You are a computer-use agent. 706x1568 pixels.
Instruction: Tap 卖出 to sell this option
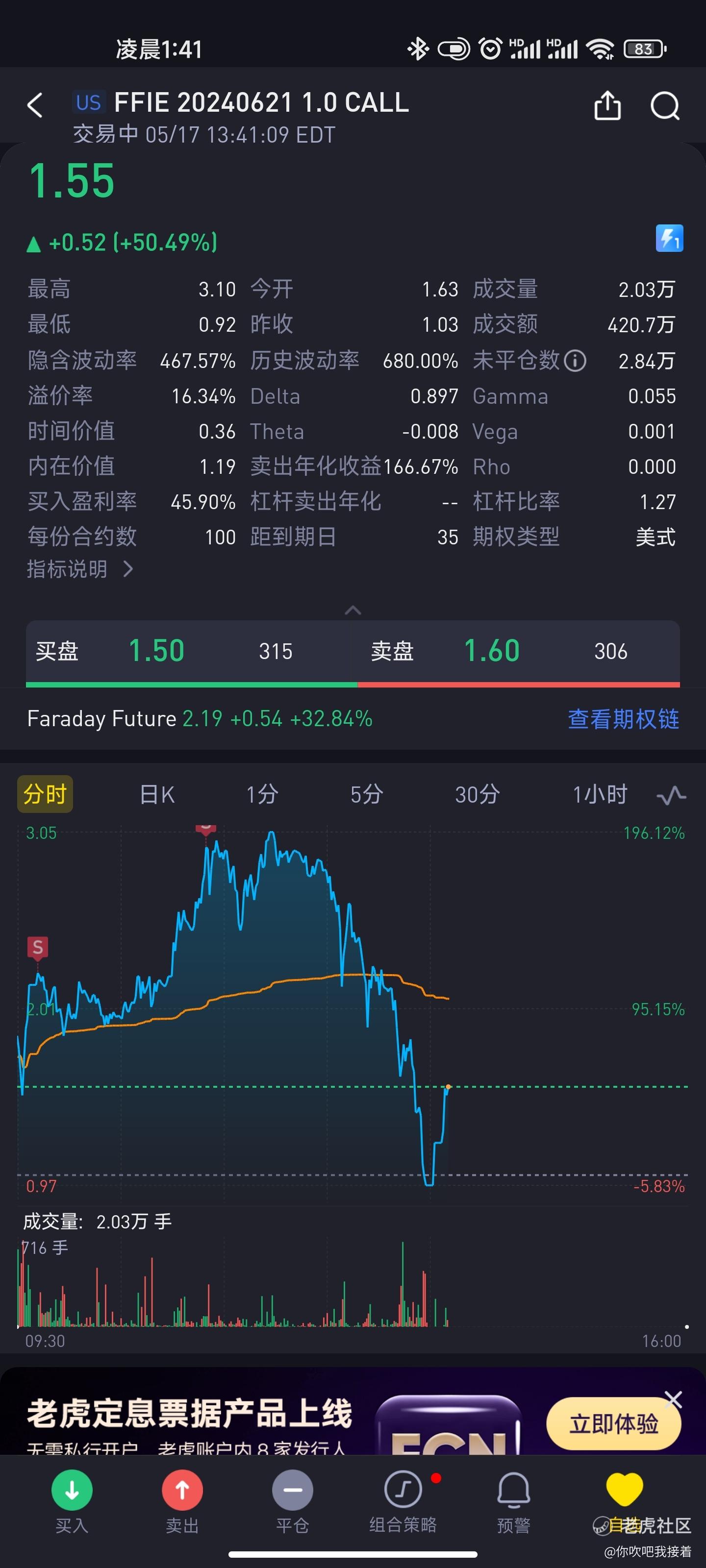pyautogui.click(x=182, y=1502)
